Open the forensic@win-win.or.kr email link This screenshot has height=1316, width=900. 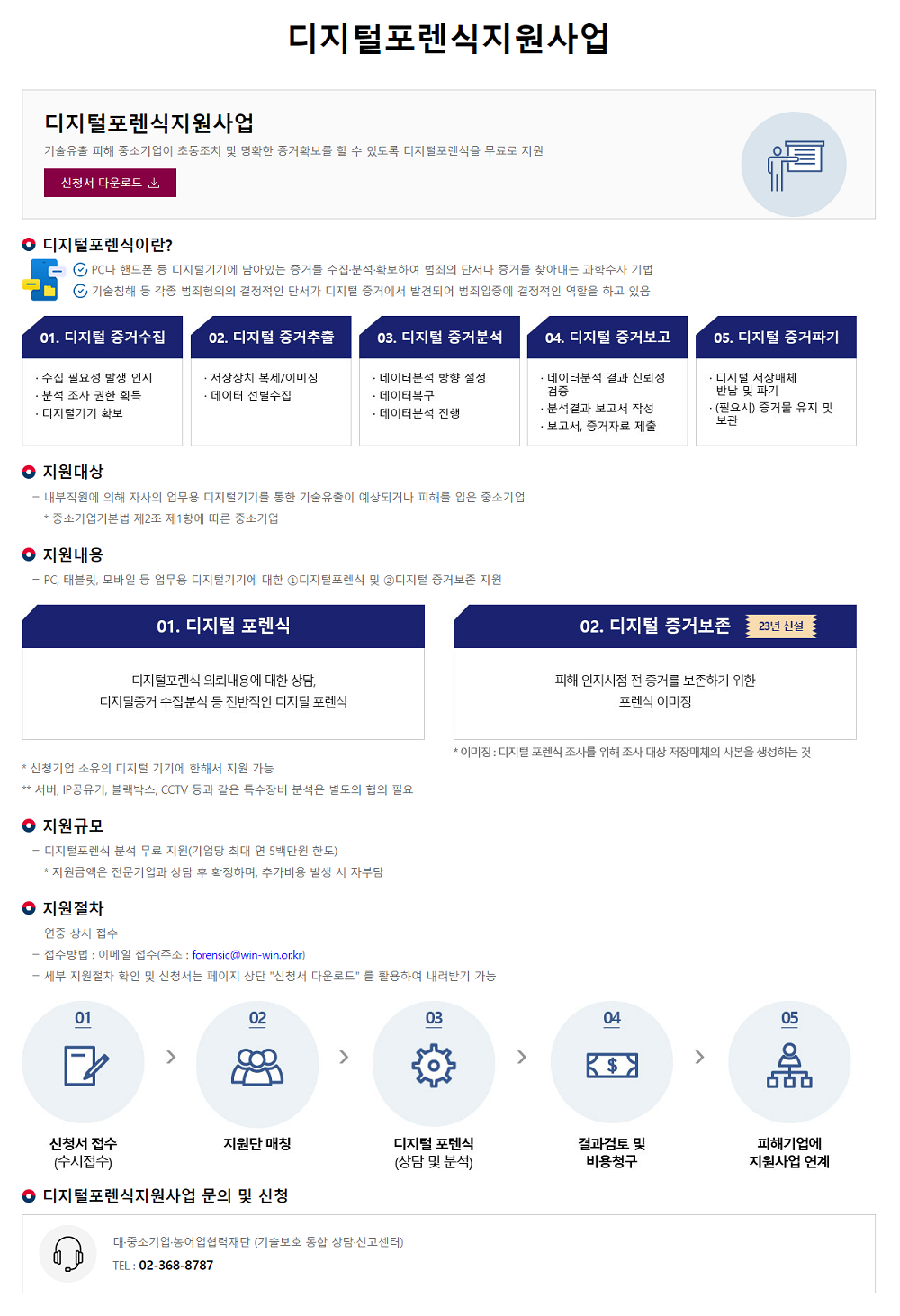pos(247,955)
